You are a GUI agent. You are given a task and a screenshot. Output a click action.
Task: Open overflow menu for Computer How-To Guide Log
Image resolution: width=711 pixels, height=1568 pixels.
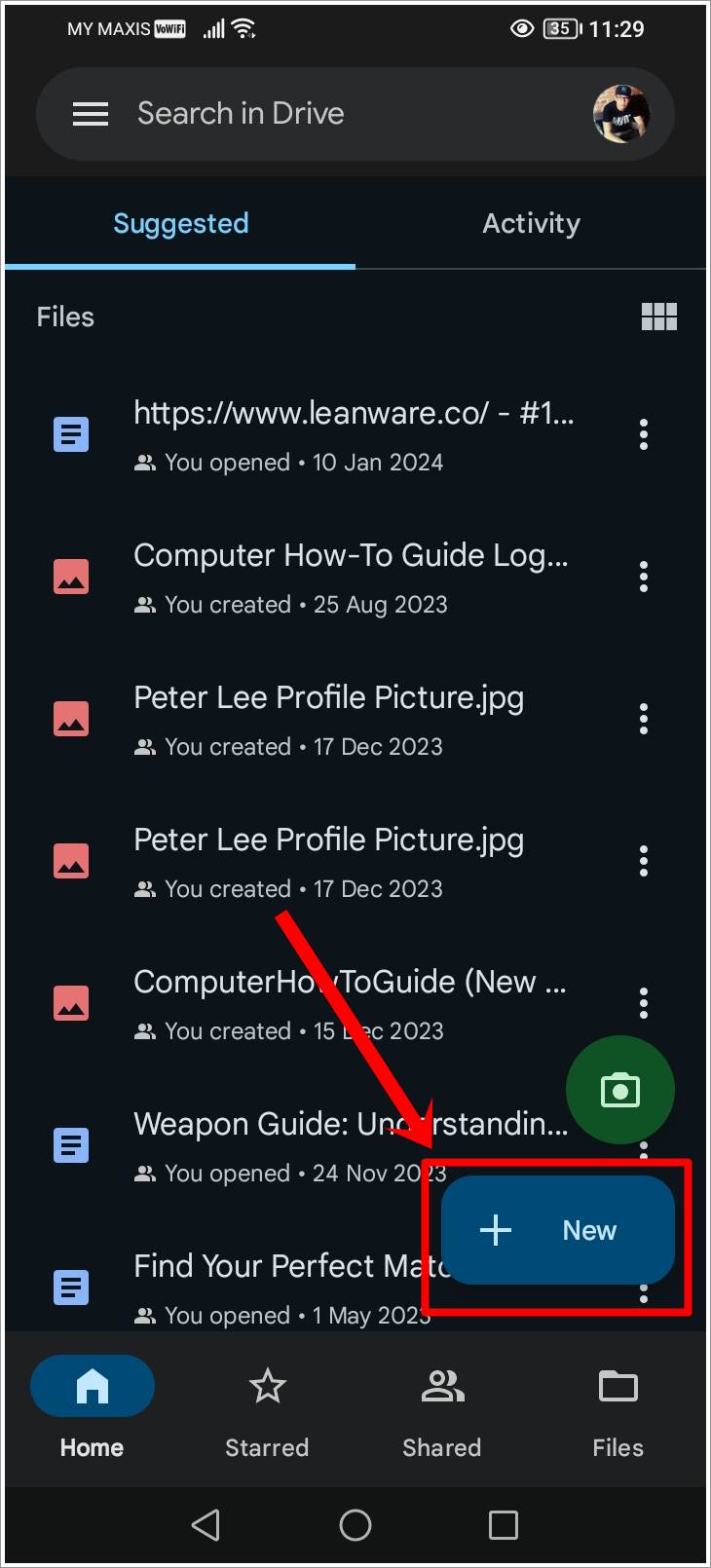click(x=644, y=577)
